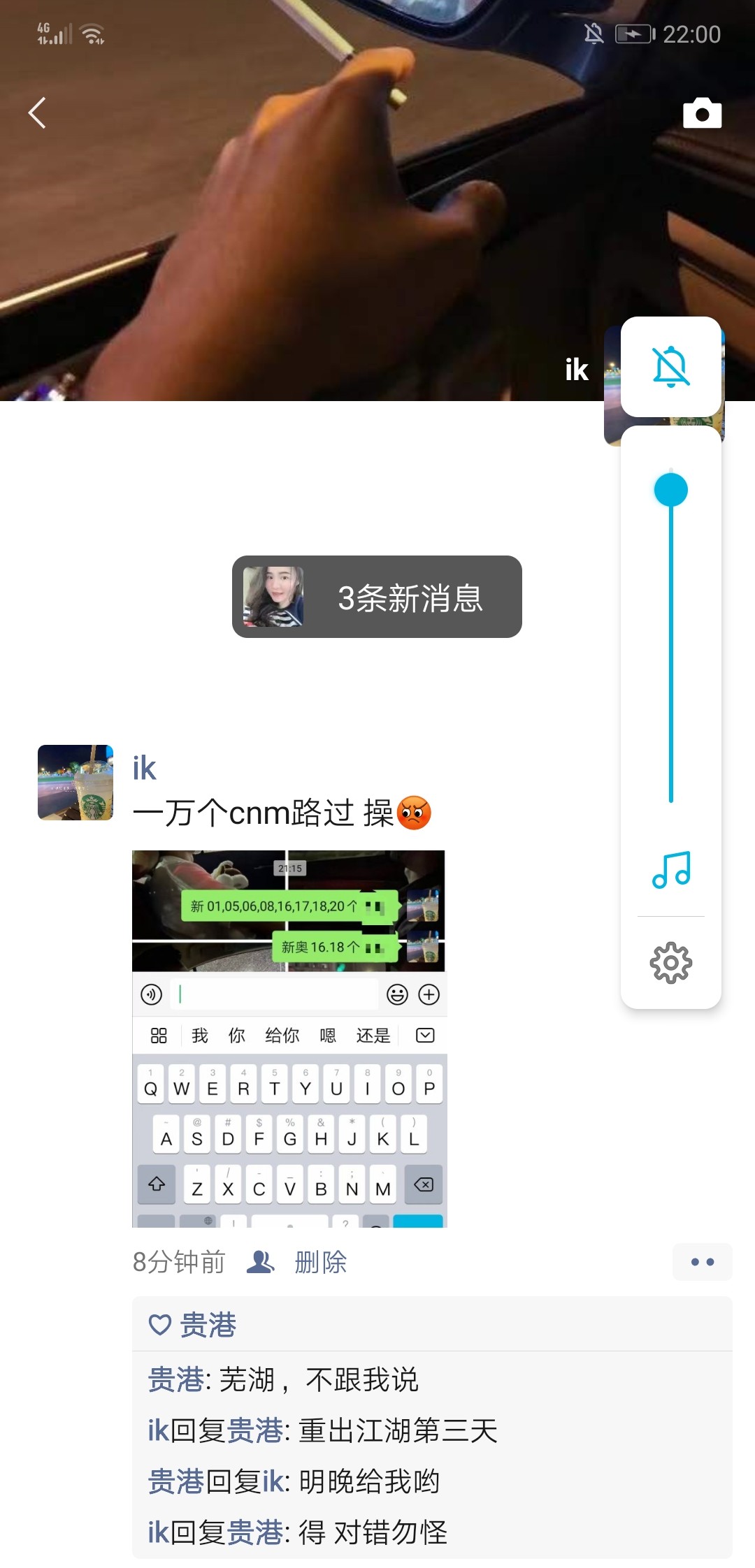Toggle the silent mode bell icon
755x1568 pixels.
[670, 367]
